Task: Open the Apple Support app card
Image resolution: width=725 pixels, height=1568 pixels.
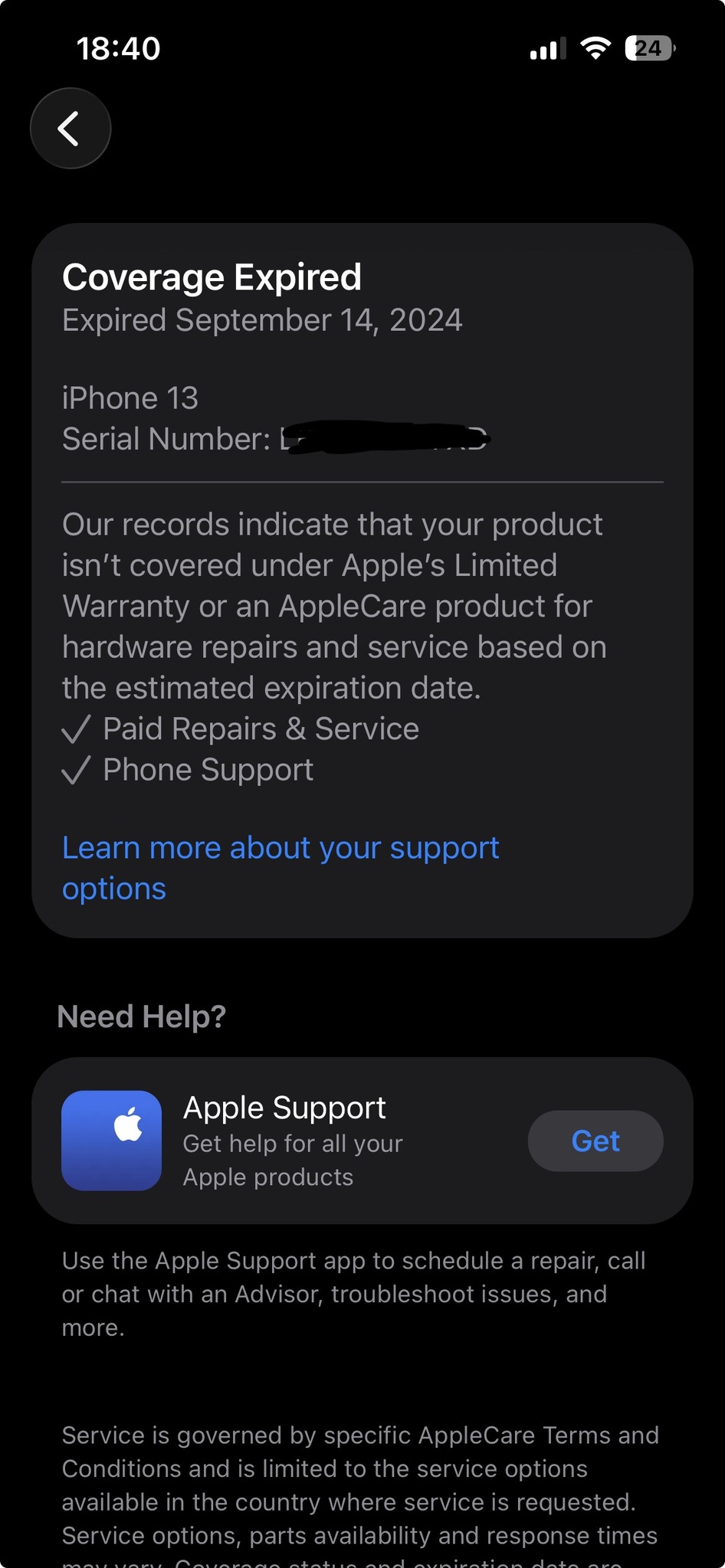Action: click(x=291, y=1140)
